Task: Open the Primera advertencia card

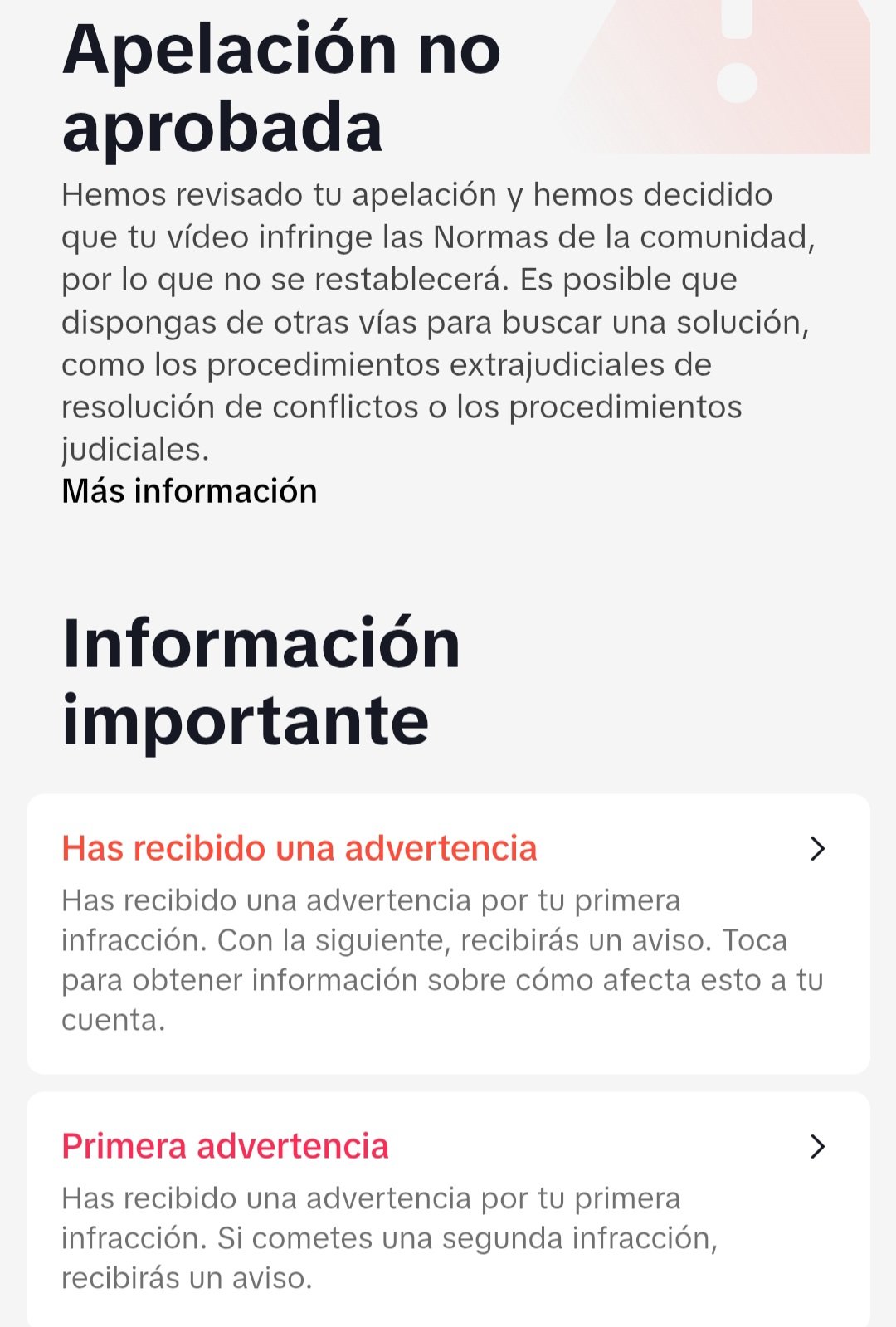Action: coord(448,1207)
